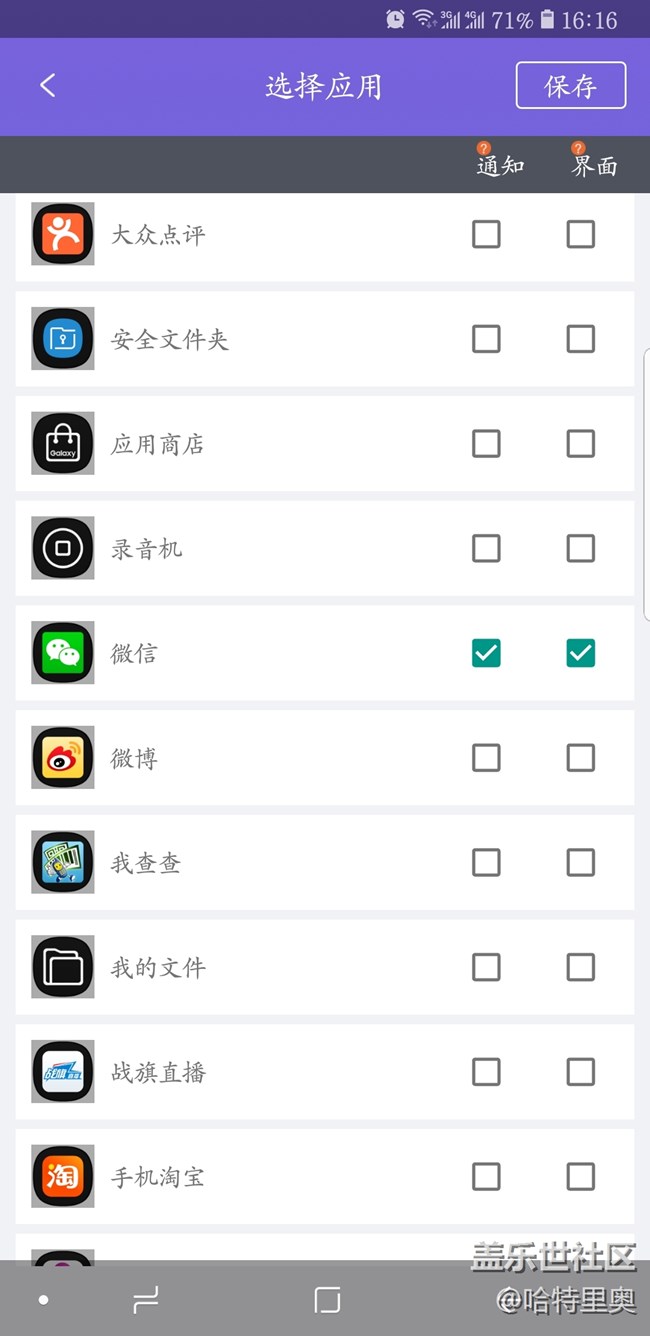Check the 界面 box for 微博

pyautogui.click(x=580, y=758)
